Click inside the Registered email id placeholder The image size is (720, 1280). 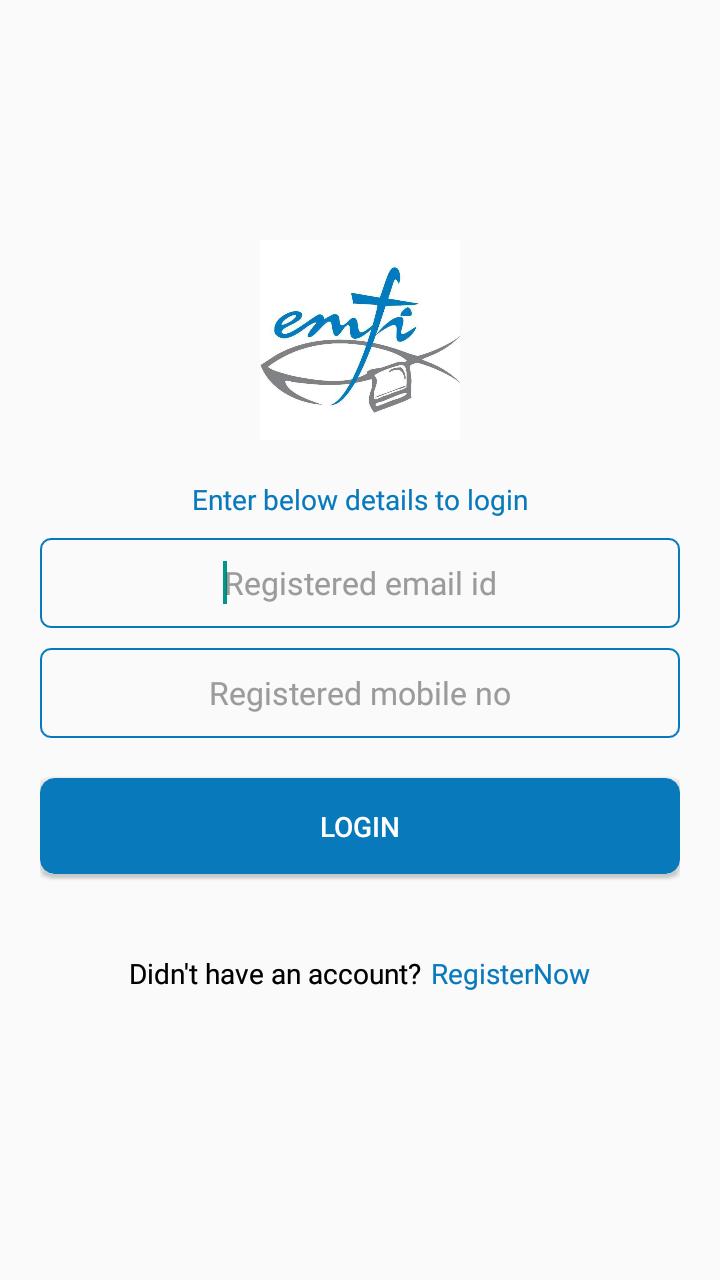pos(360,583)
